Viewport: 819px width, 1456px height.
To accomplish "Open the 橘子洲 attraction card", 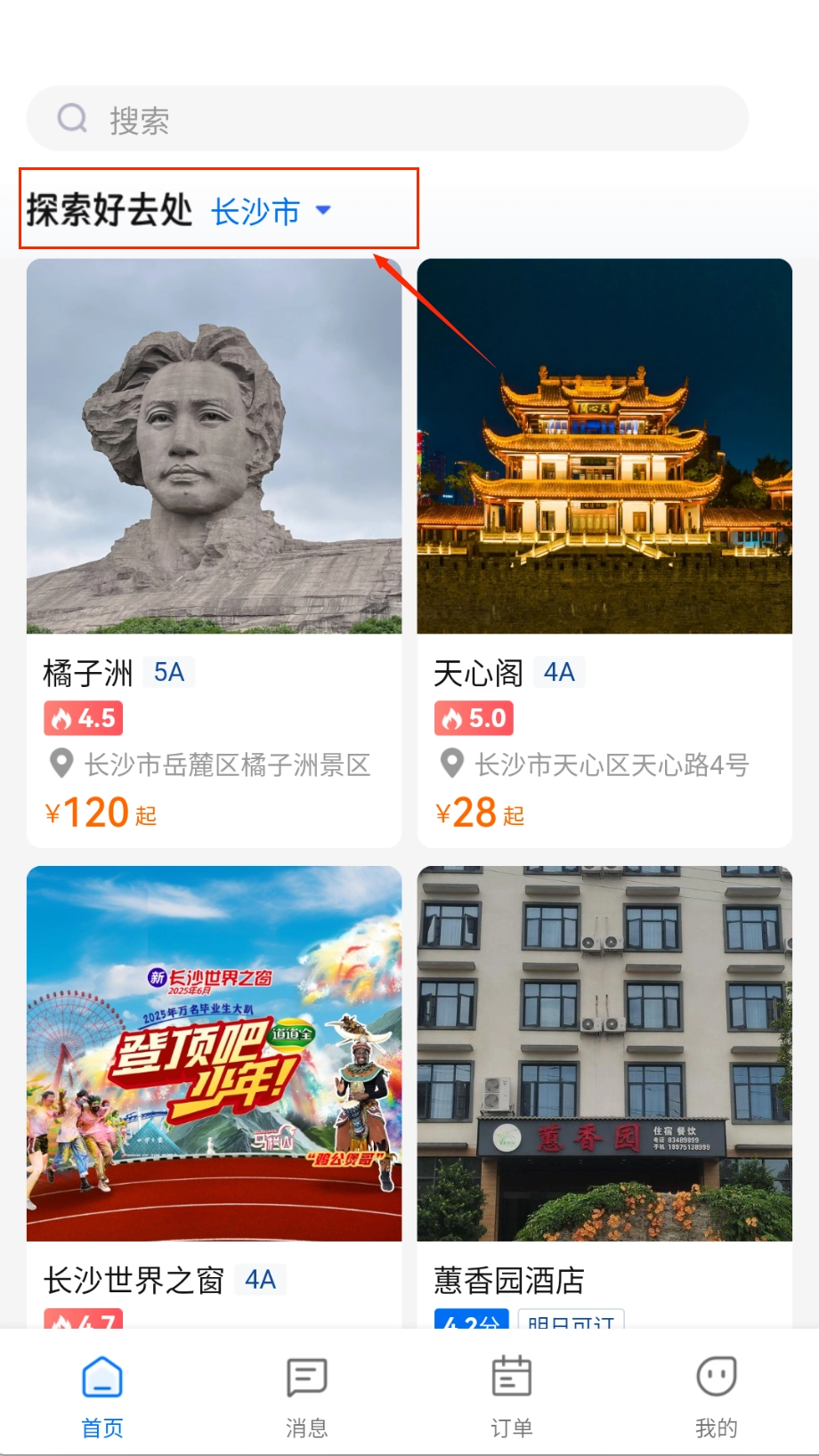I will coord(214,552).
